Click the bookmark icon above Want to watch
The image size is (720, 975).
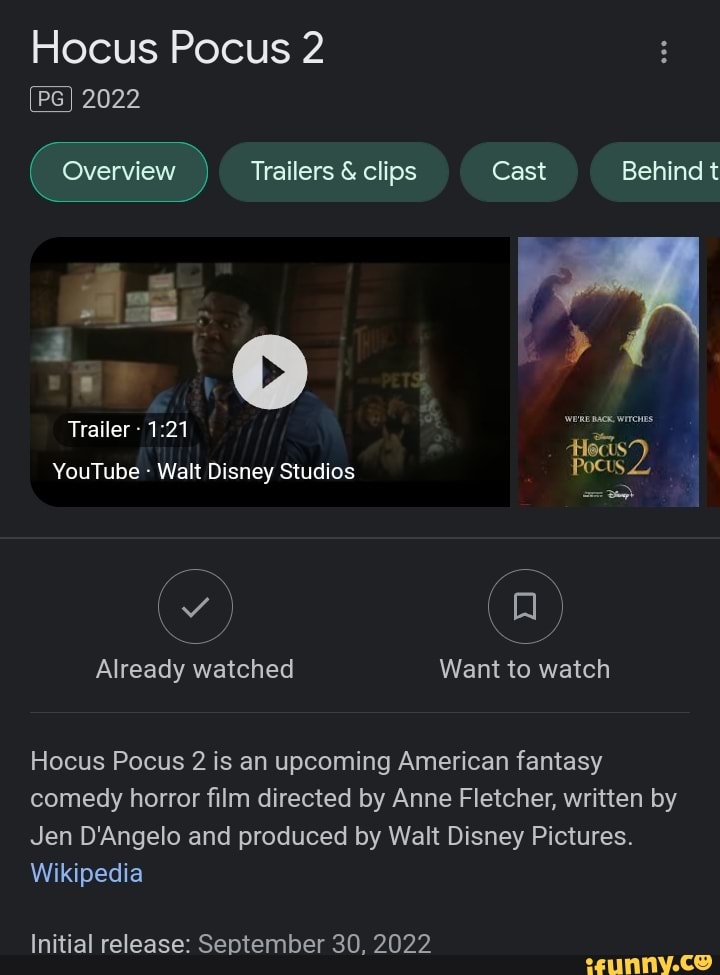[x=525, y=606]
